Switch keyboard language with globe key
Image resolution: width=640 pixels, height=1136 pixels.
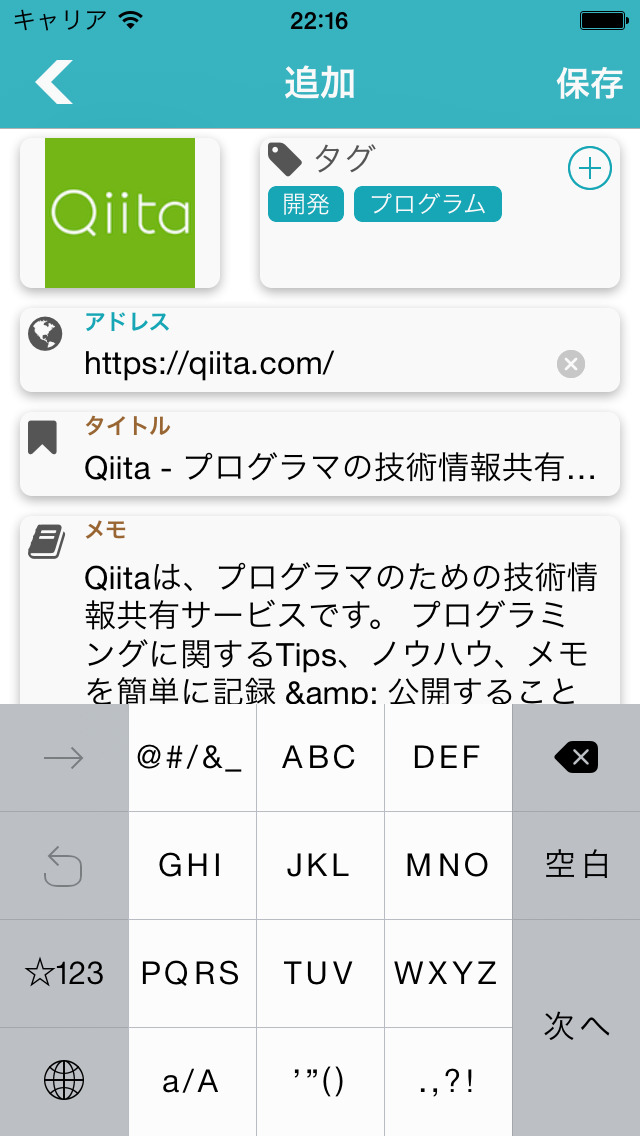64,1081
